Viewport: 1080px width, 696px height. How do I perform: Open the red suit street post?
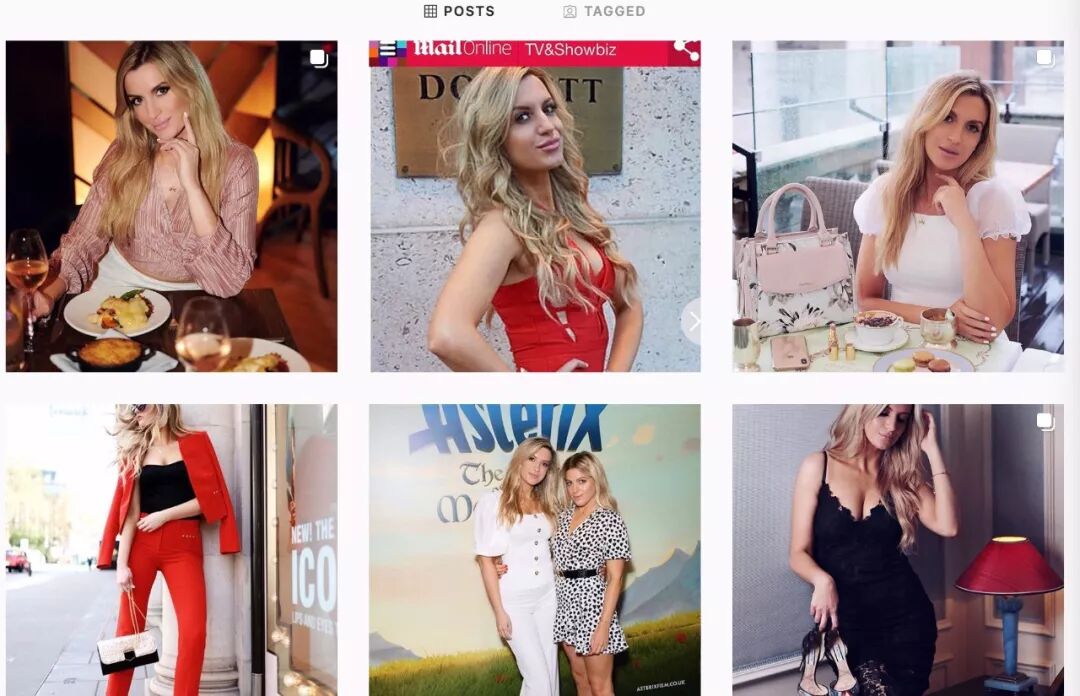[x=171, y=550]
